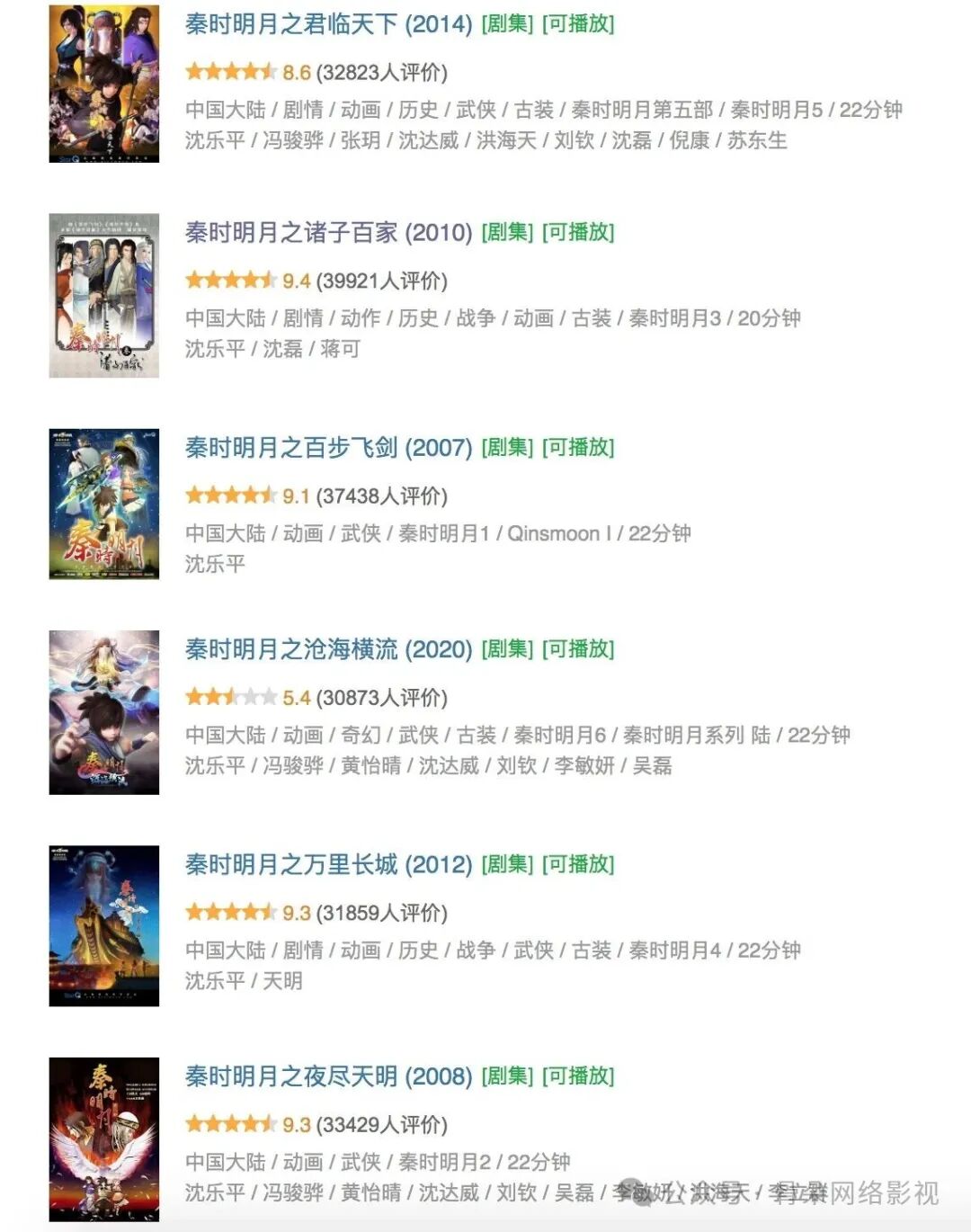Open 秦时明月之沧海横流 (2020) title link
This screenshot has height=1232, width=971.
click(x=328, y=649)
